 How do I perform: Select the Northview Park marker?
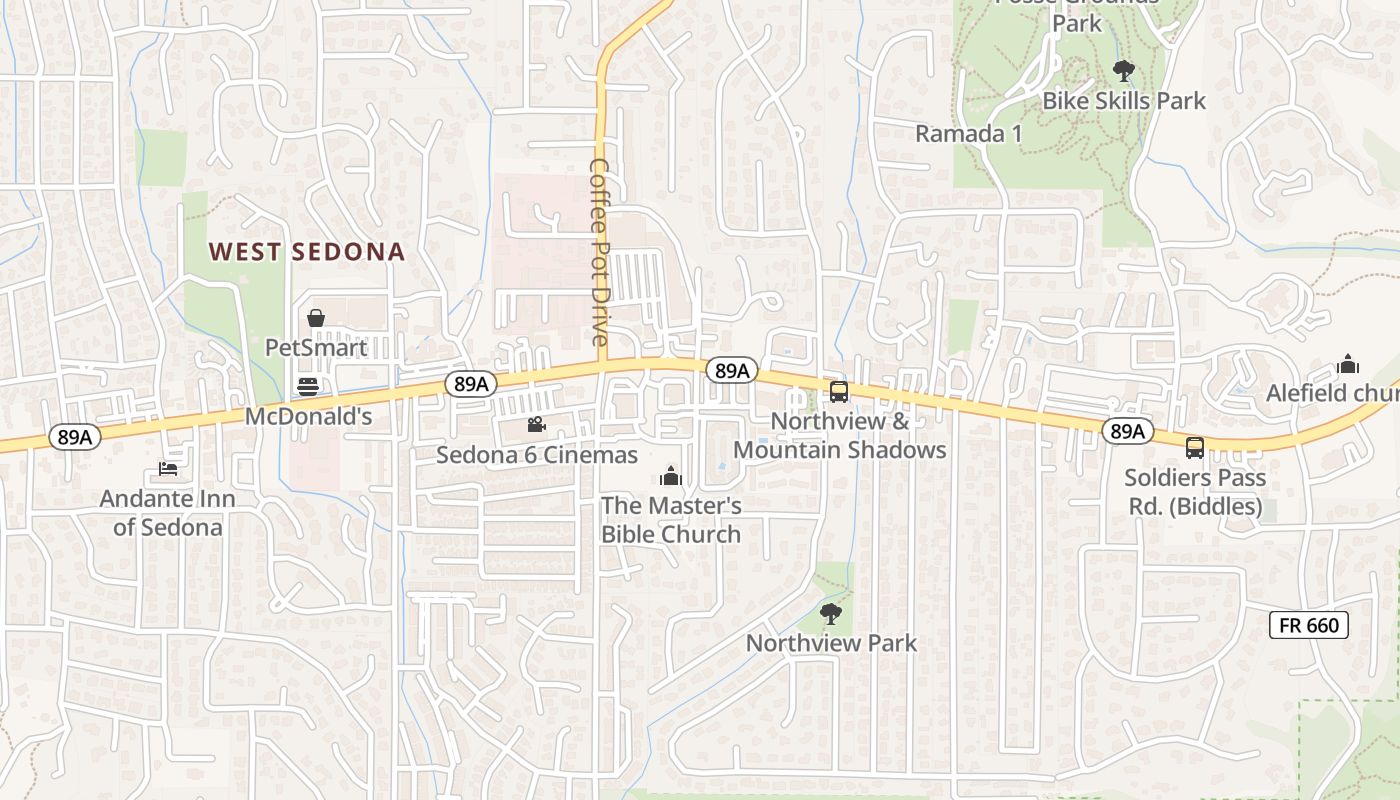coord(830,613)
